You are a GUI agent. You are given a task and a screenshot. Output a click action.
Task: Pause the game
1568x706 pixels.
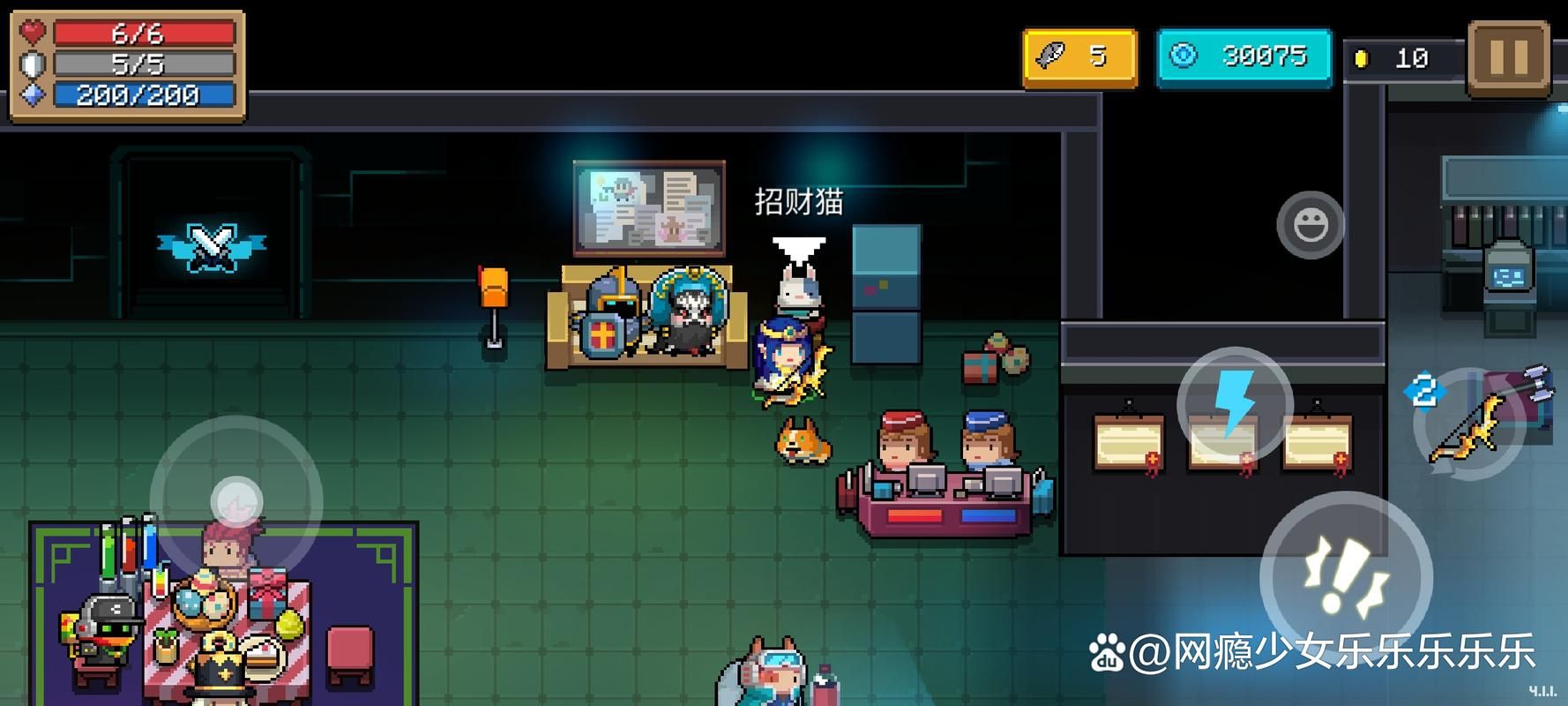[x=1508, y=58]
